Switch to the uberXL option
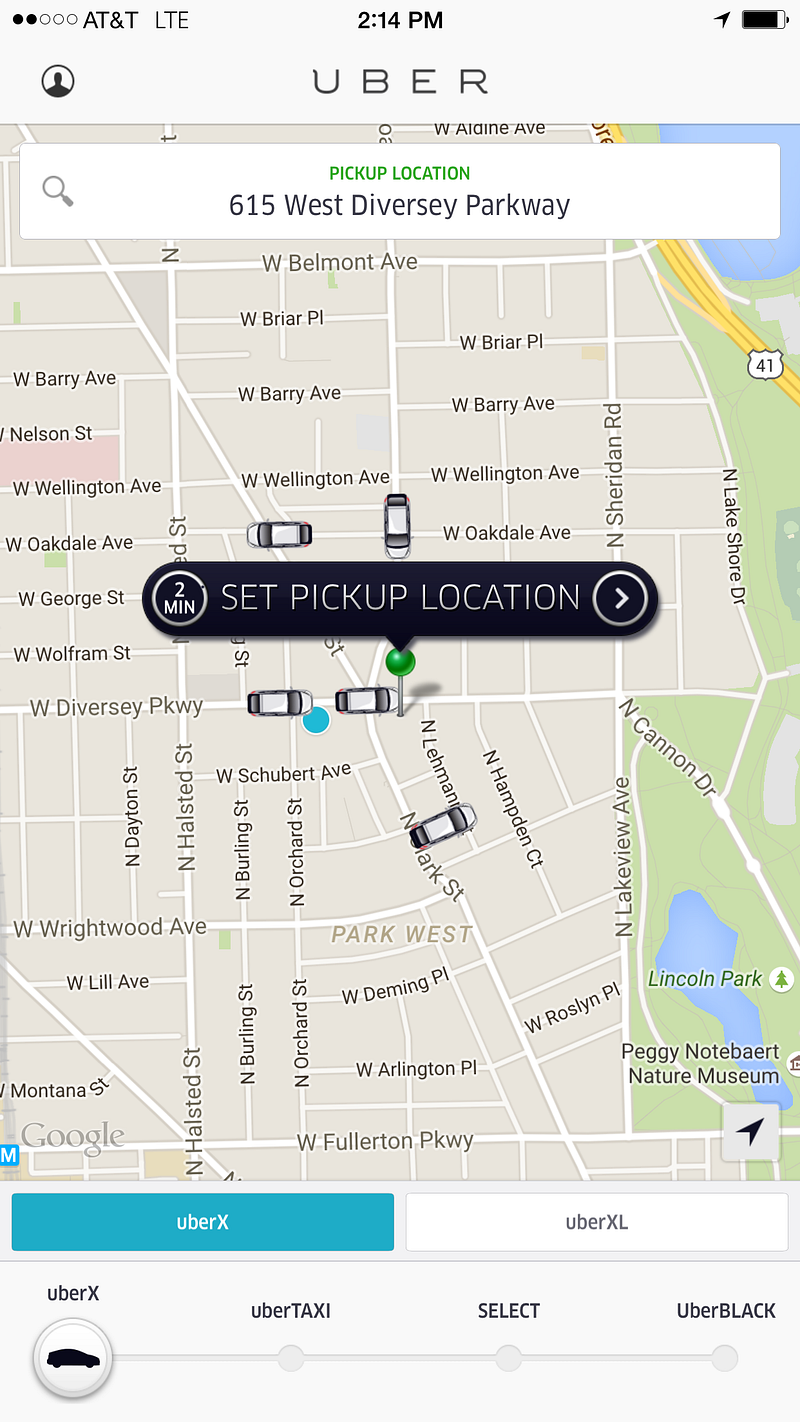This screenshot has height=1422, width=800. point(596,1221)
